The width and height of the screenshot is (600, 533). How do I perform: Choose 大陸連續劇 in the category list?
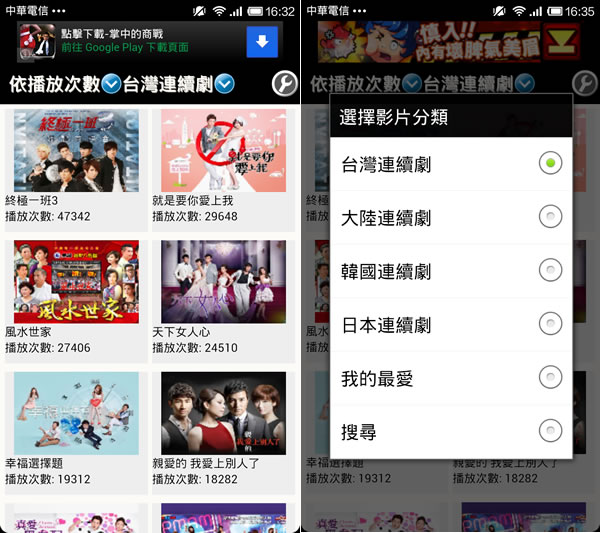[x=451, y=217]
